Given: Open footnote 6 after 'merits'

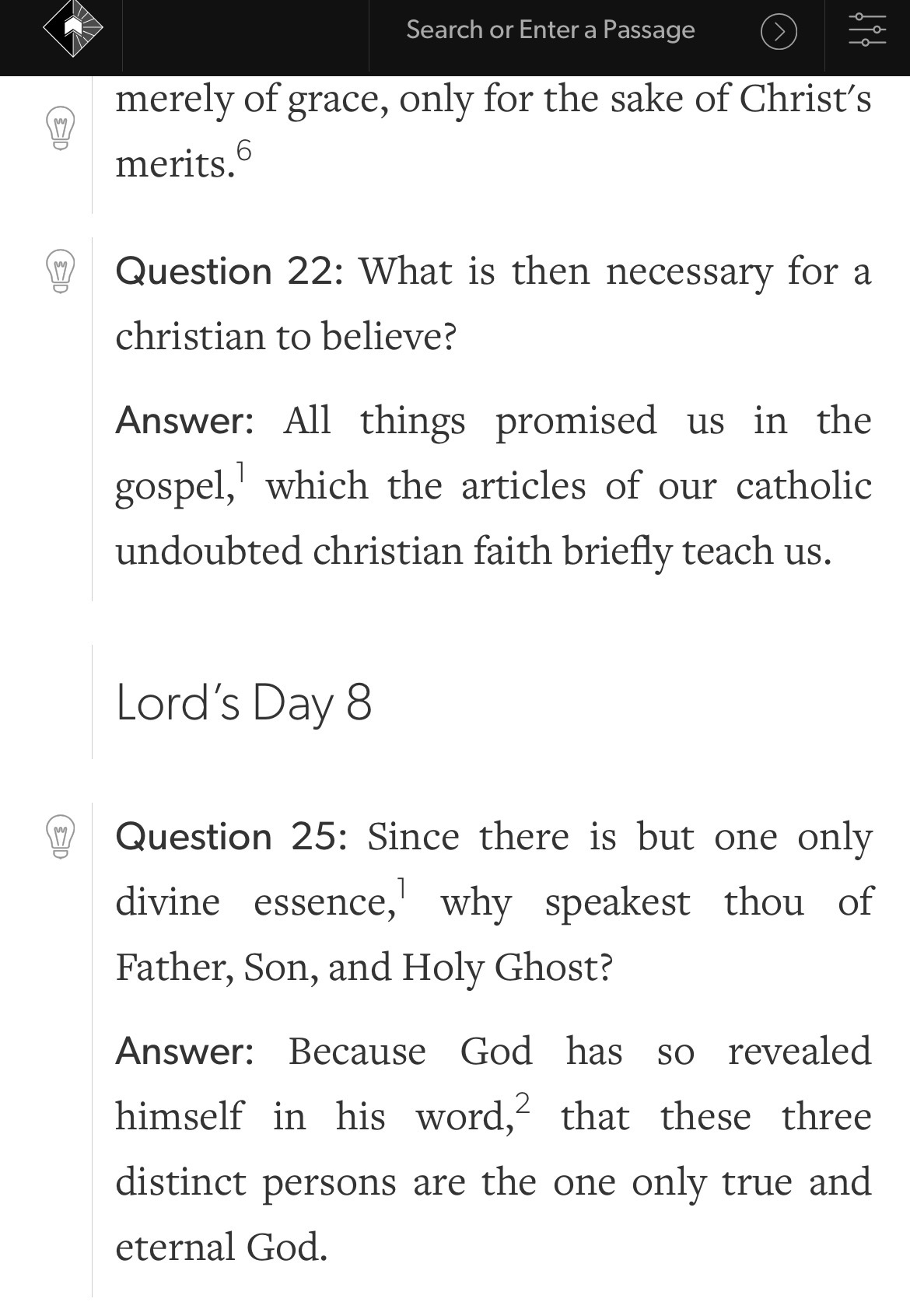Looking at the screenshot, I should coord(244,151).
